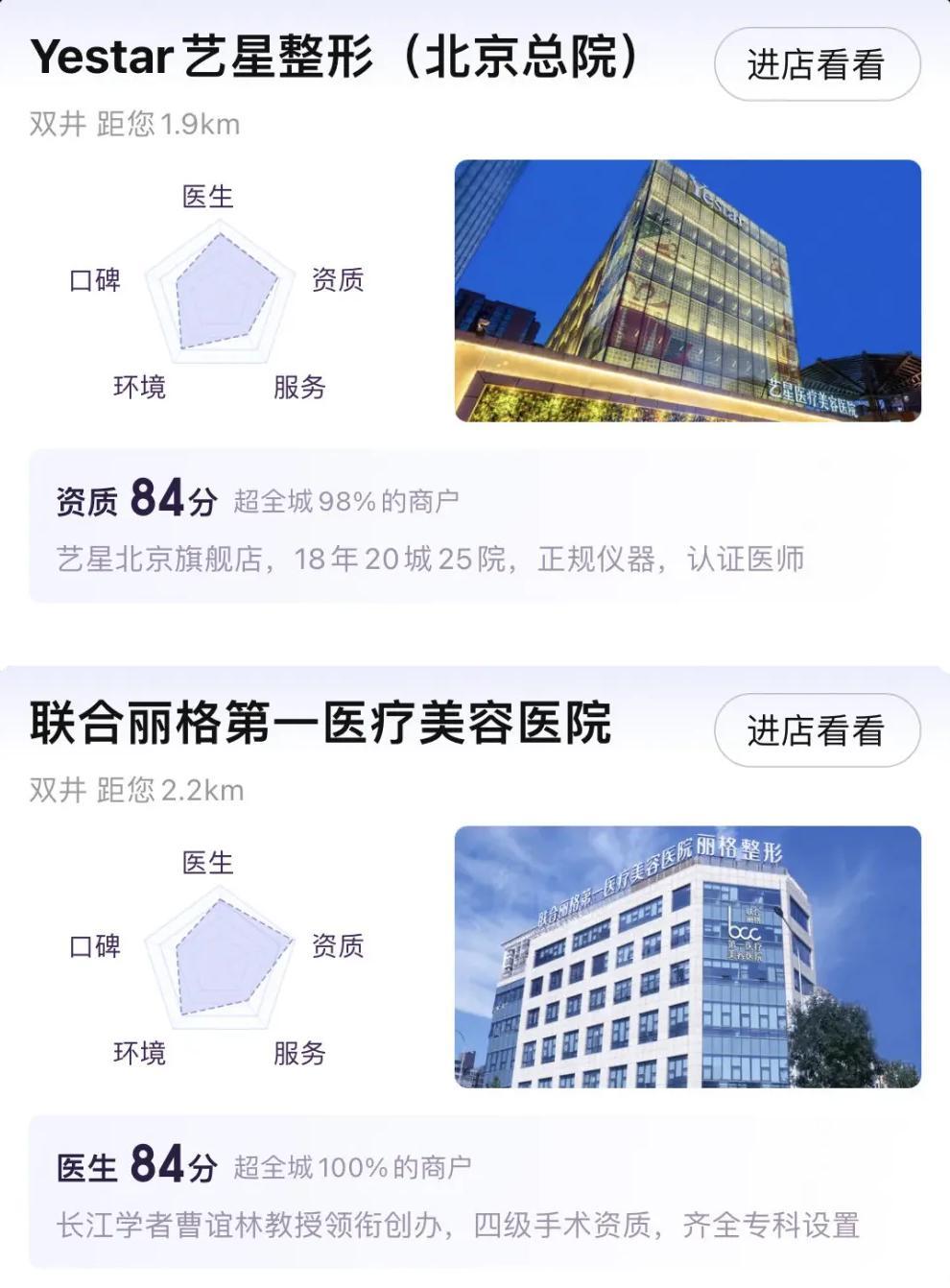Image resolution: width=950 pixels, height=1288 pixels.
Task: Open Yestar艺星整形 building photo
Action: (x=687, y=291)
